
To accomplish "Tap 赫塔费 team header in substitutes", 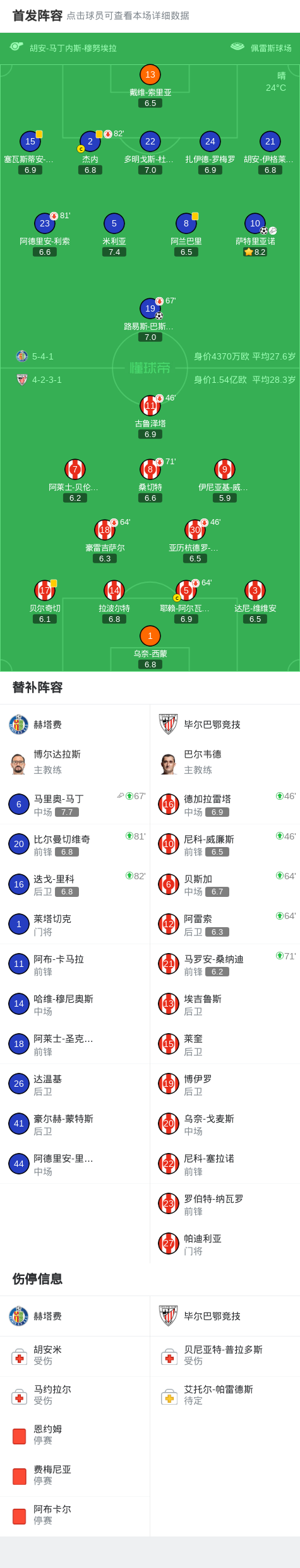I will pyautogui.click(x=75, y=724).
